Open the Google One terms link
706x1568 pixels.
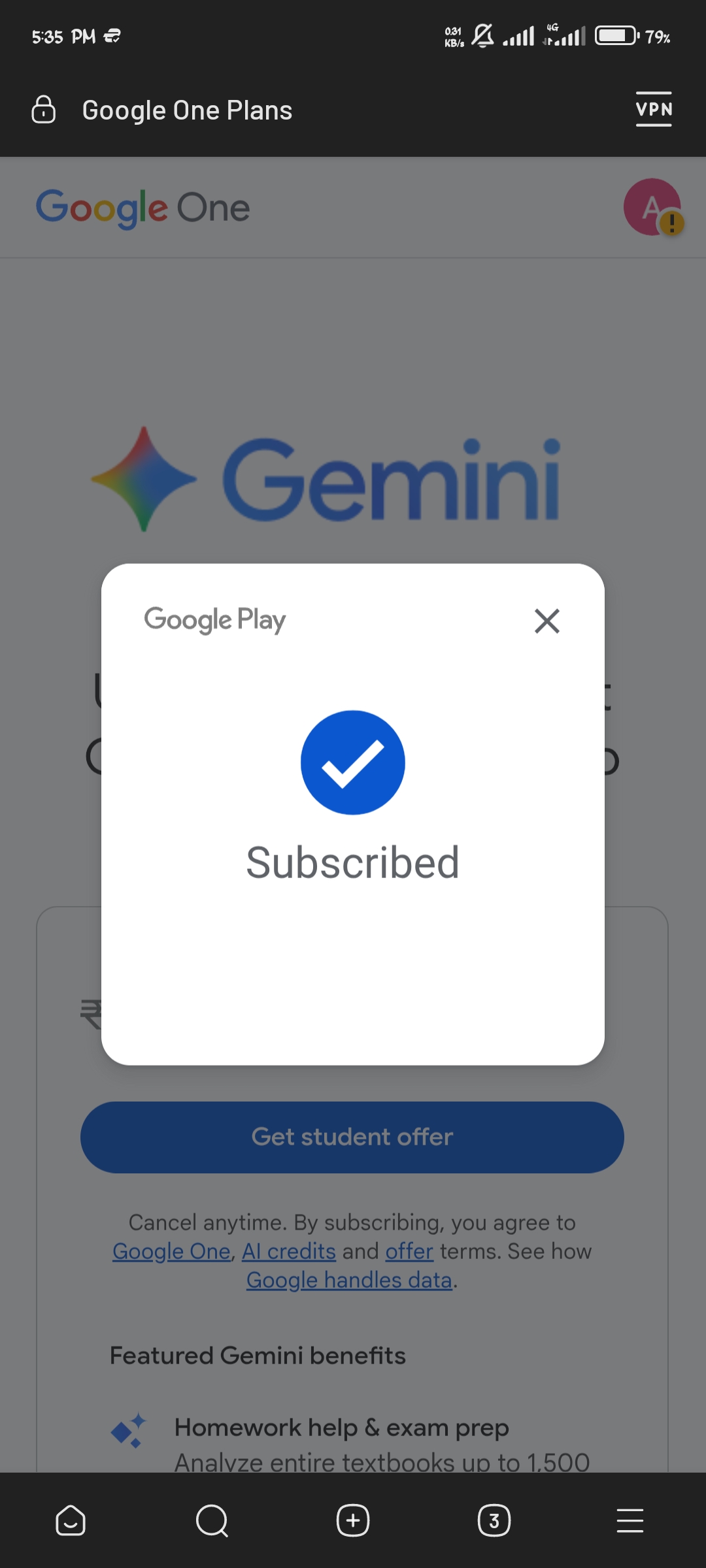[x=171, y=1251]
